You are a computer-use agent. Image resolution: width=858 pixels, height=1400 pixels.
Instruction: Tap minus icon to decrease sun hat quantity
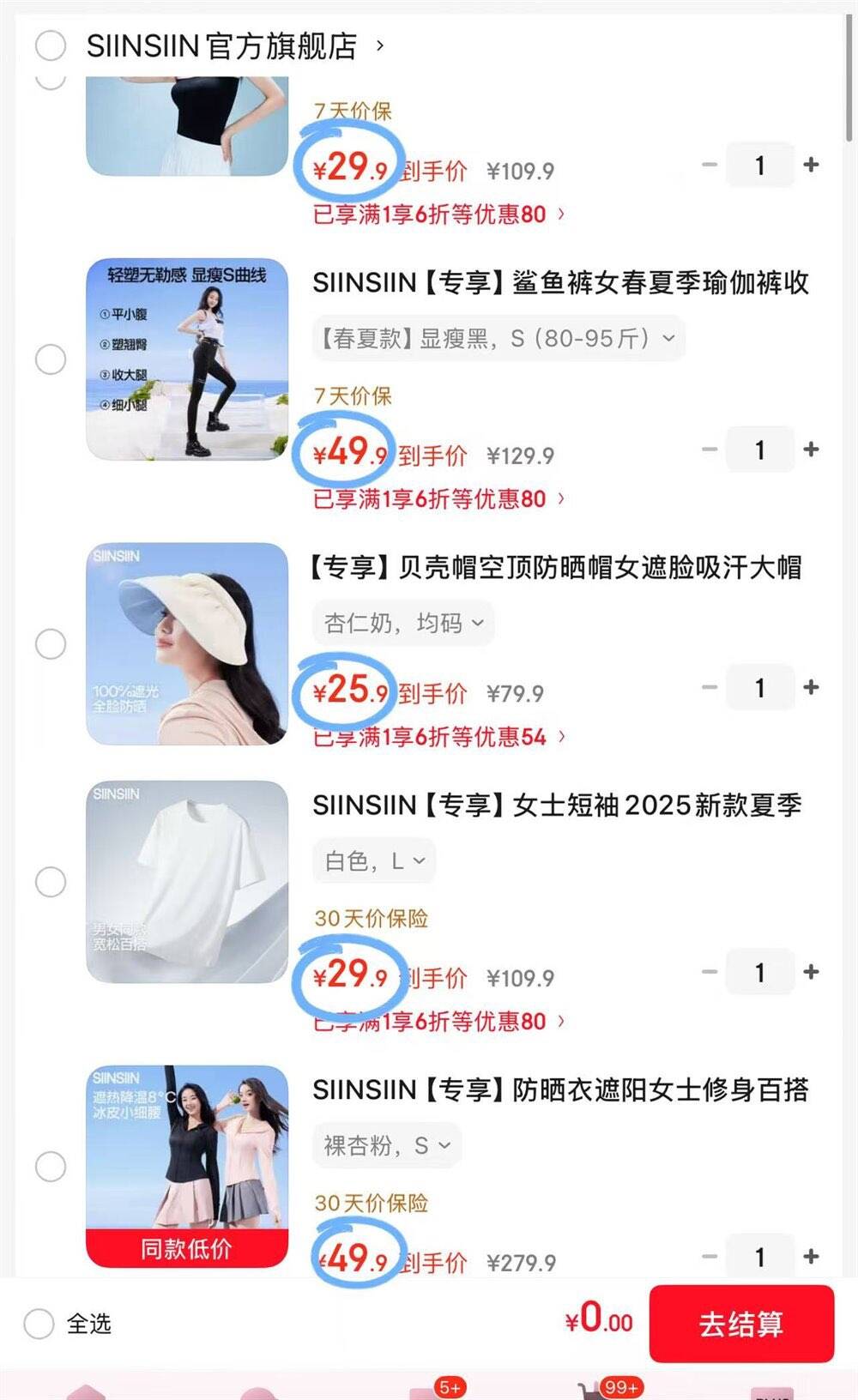coord(709,687)
